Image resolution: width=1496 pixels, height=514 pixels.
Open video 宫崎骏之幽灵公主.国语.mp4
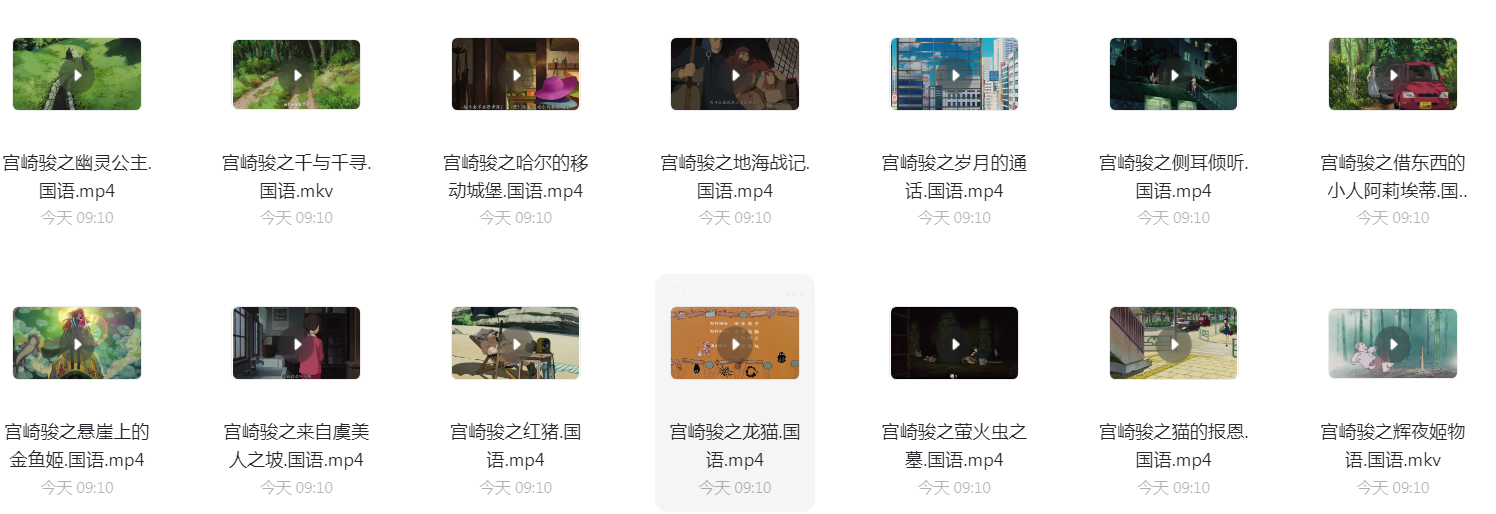point(77,74)
